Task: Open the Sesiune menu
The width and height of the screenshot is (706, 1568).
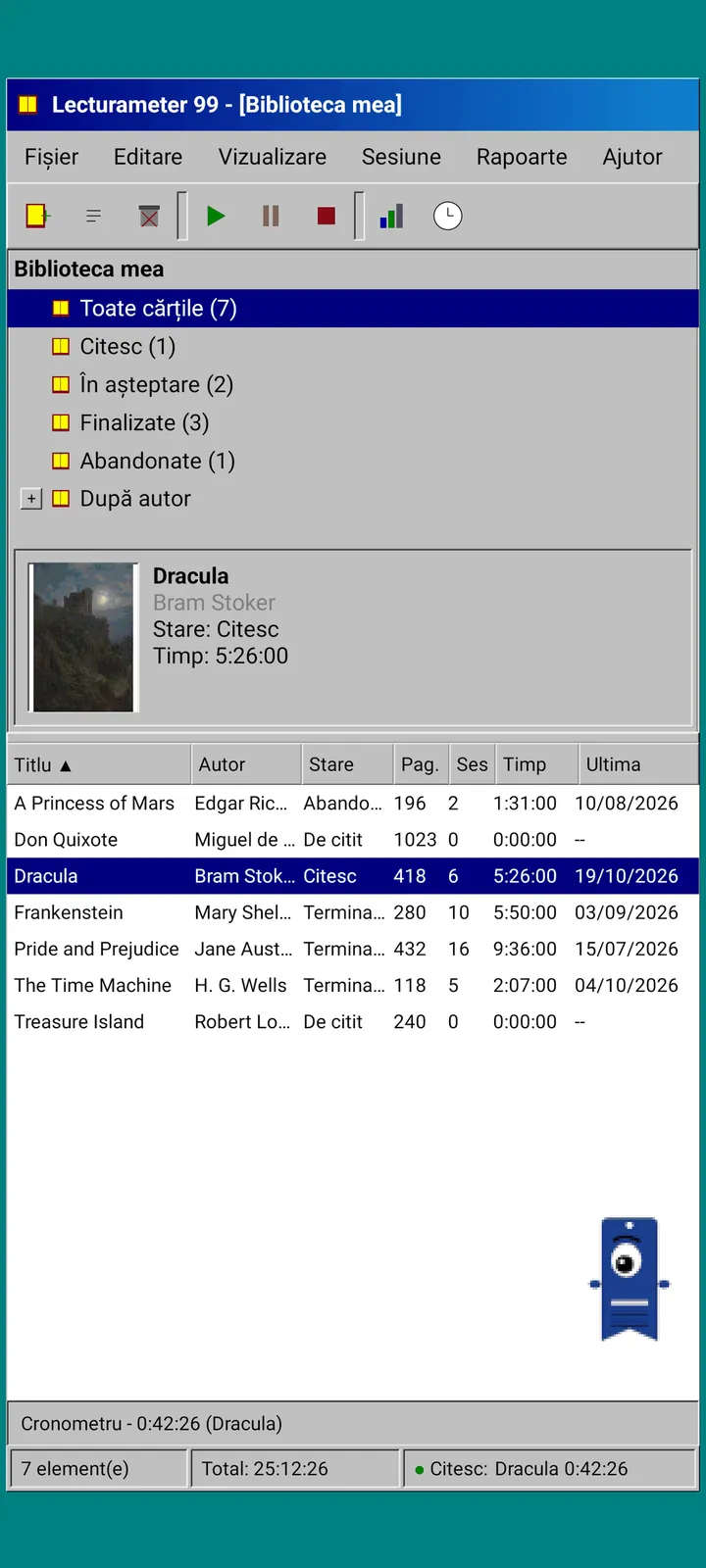Action: pos(401,157)
